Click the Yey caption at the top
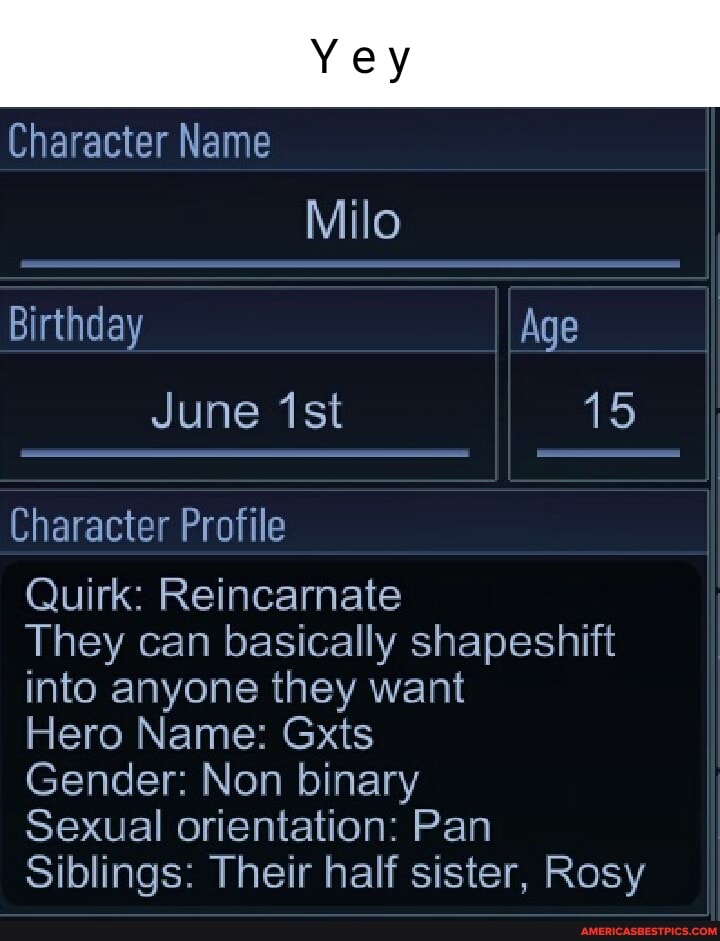The height and width of the screenshot is (941, 720). (360, 55)
